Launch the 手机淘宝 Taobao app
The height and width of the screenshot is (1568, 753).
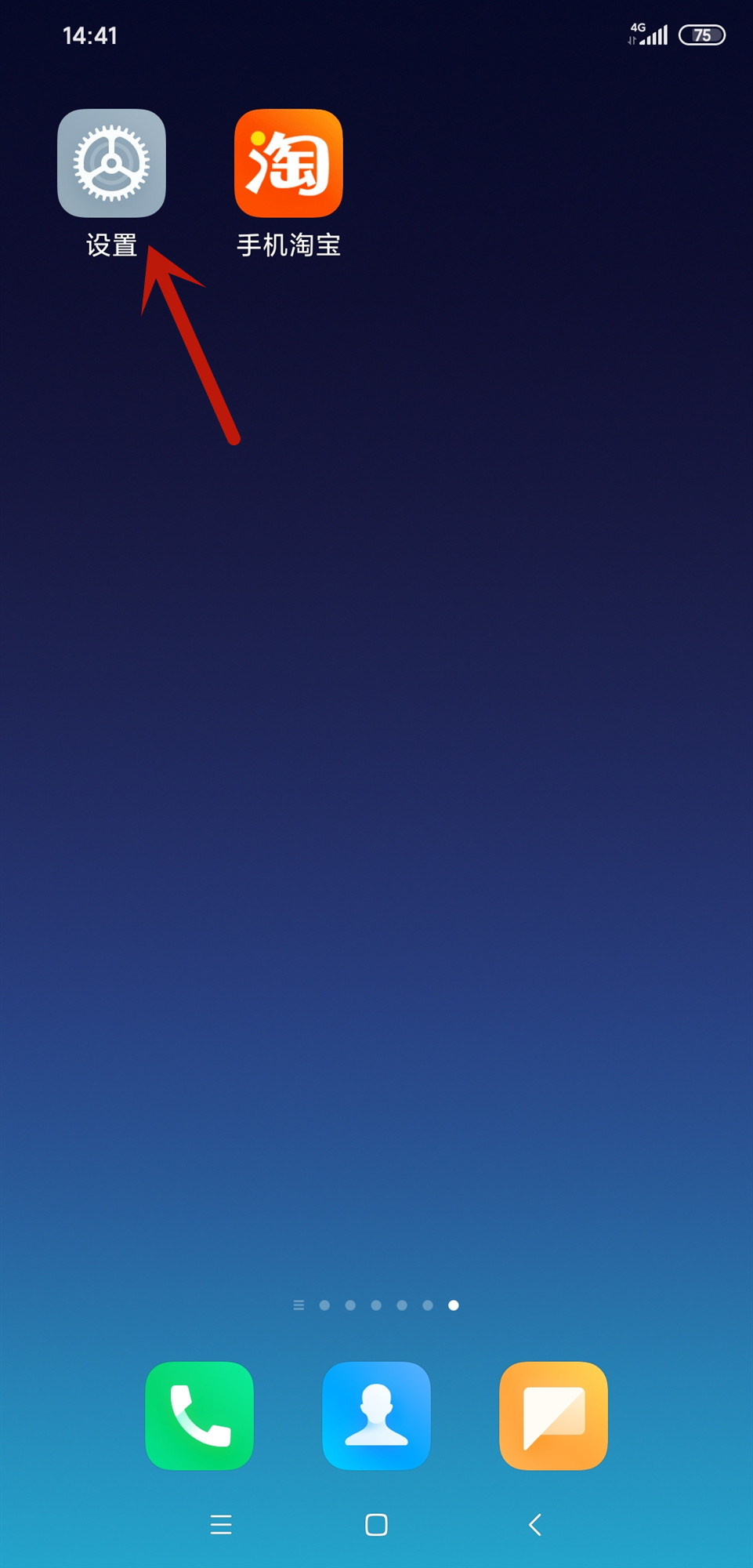click(288, 163)
